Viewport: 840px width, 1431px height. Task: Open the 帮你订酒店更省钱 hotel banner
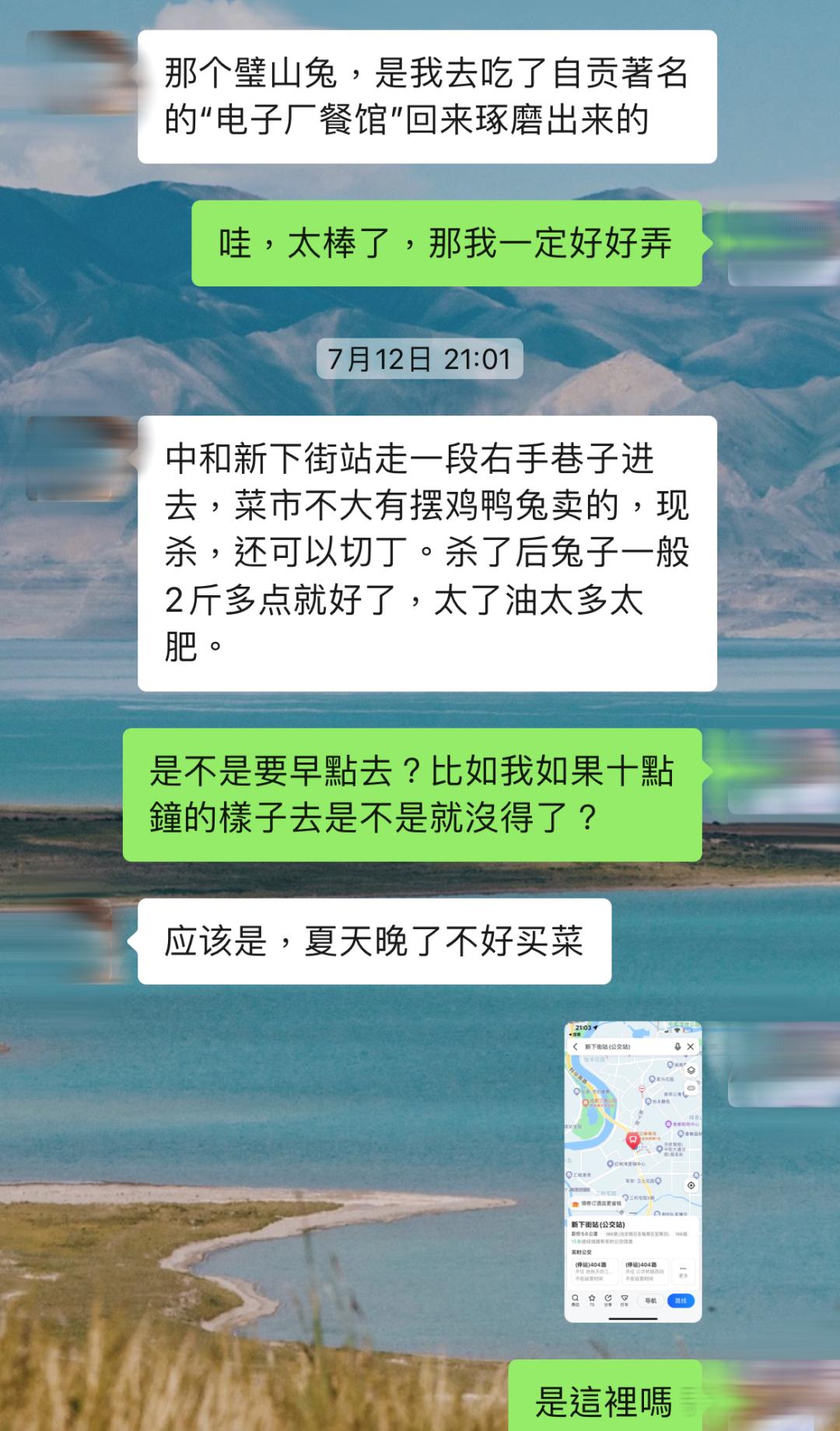tap(597, 1203)
